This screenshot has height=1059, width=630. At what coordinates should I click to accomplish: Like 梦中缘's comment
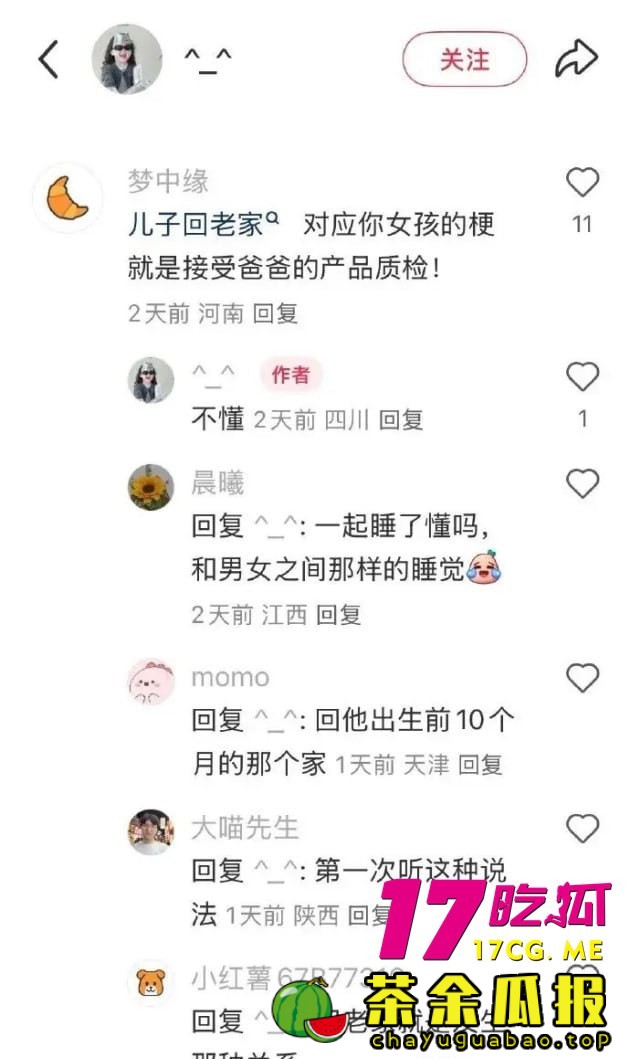582,183
